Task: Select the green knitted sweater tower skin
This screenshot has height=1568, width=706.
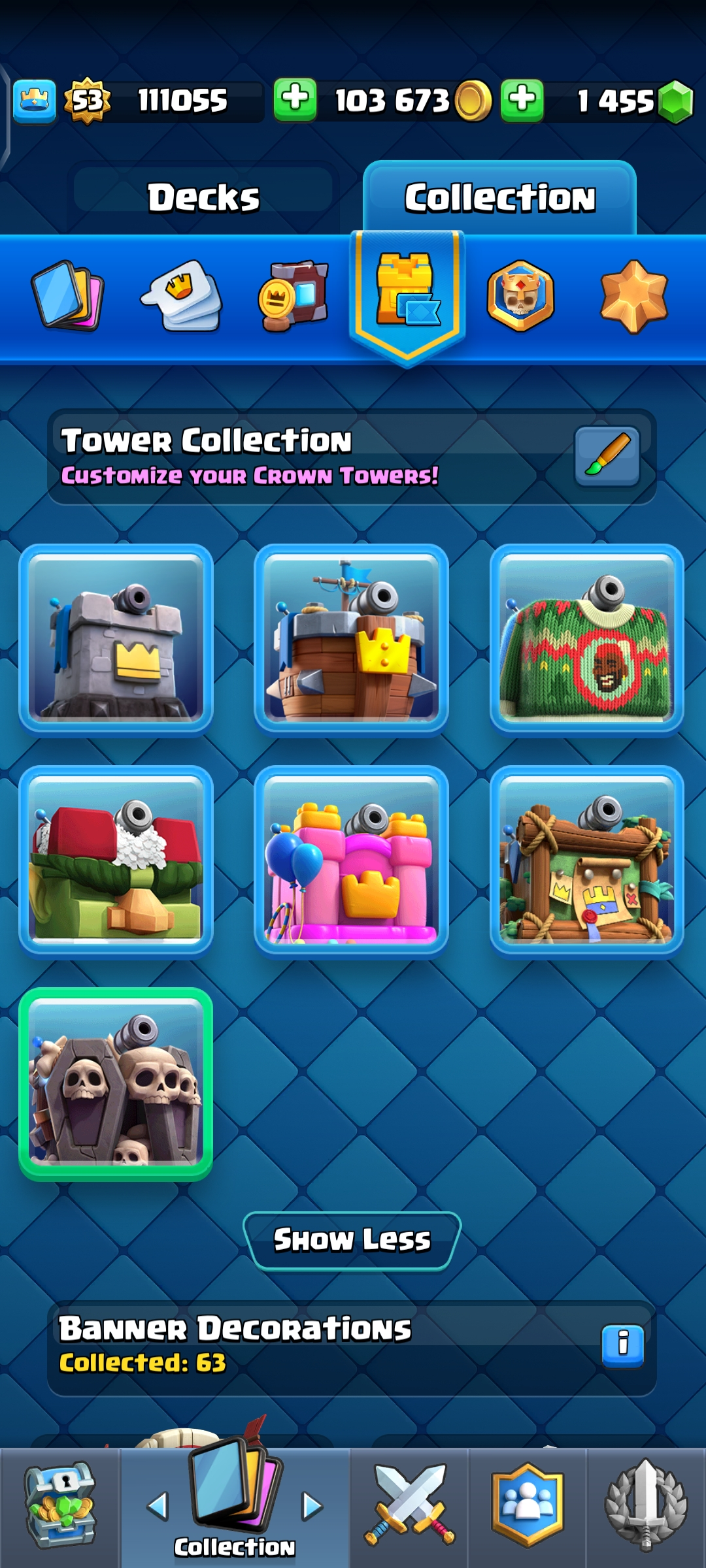Action: coord(586,638)
